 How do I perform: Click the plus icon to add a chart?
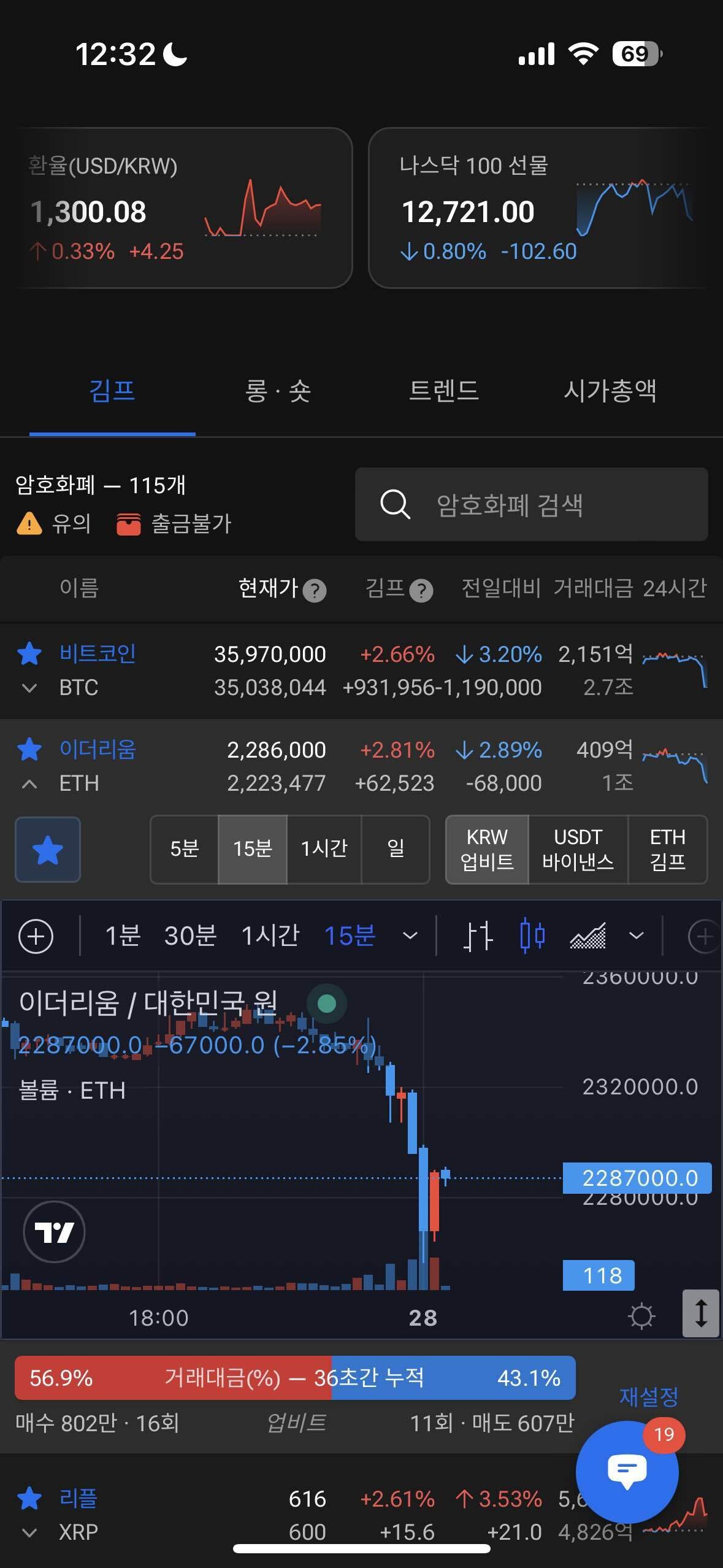(x=35, y=935)
